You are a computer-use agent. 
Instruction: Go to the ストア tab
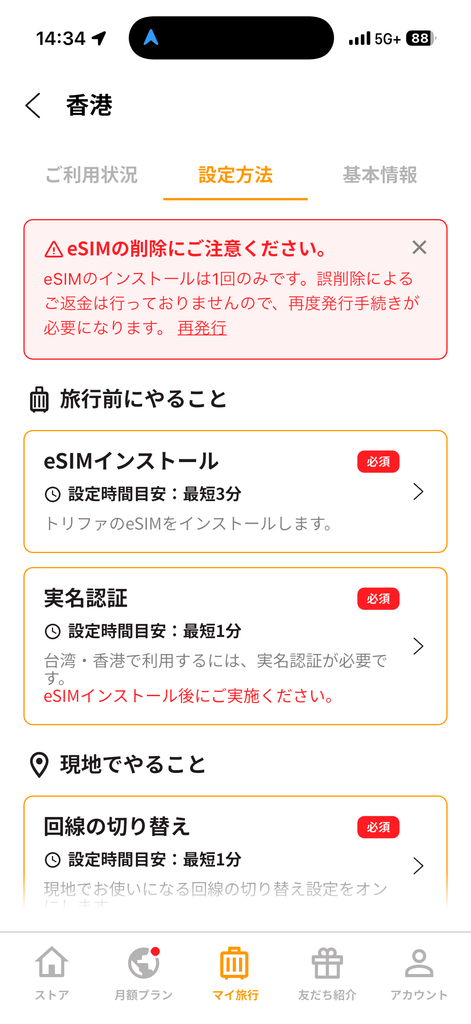[52, 974]
